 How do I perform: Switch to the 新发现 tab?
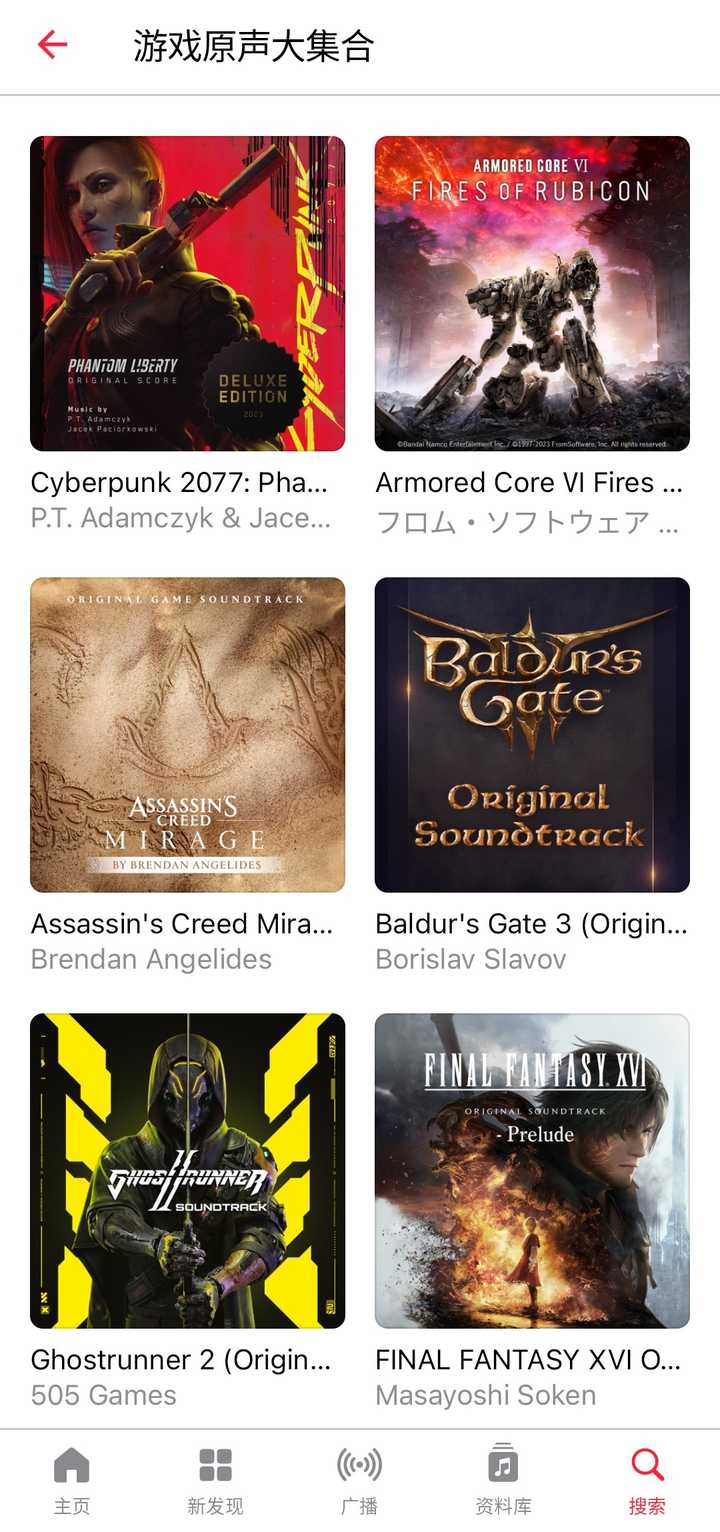point(215,1480)
